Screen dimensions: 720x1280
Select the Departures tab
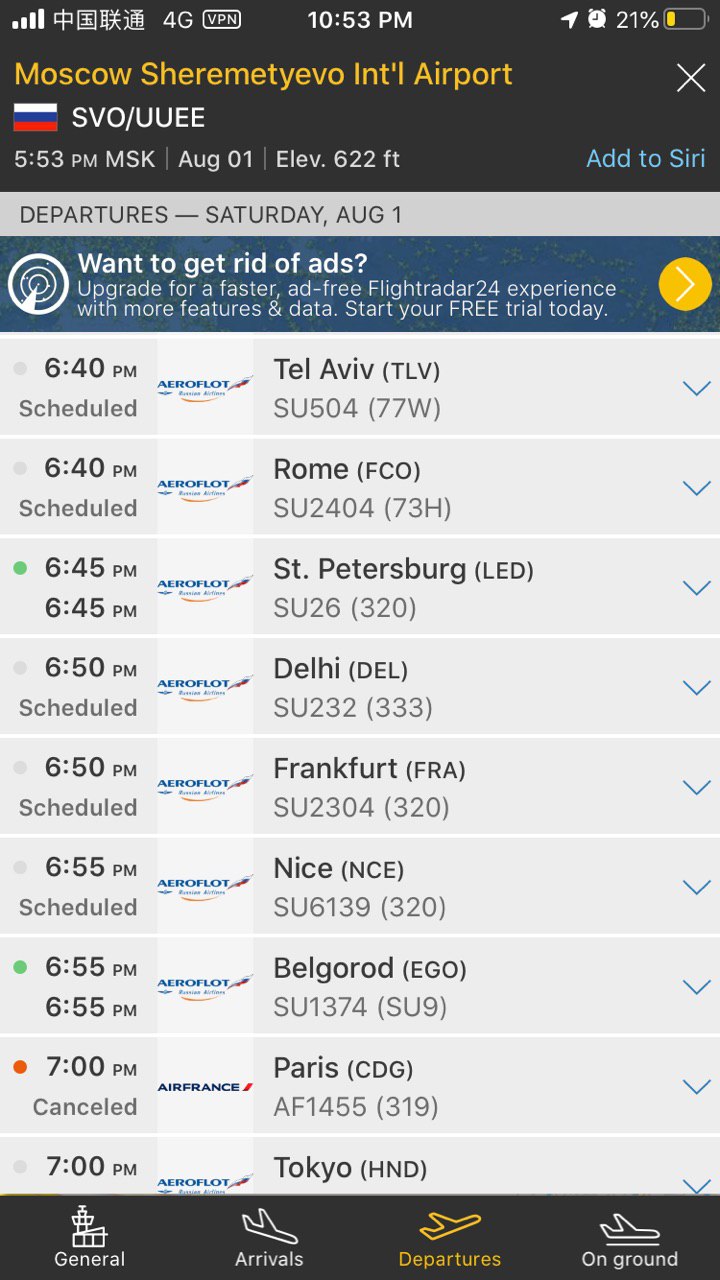click(x=450, y=1238)
